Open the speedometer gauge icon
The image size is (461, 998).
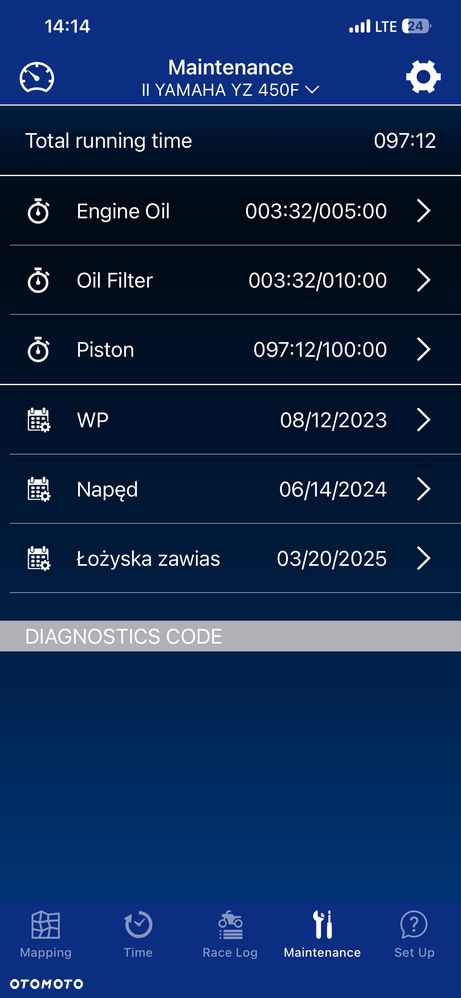[37, 78]
